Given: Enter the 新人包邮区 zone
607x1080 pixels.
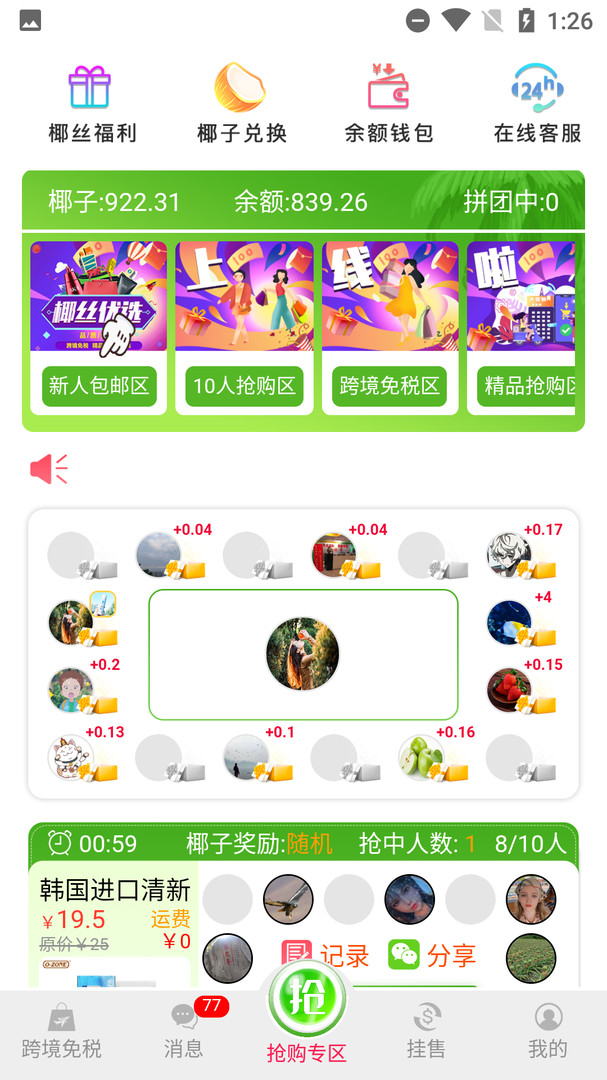Looking at the screenshot, I should [x=98, y=386].
